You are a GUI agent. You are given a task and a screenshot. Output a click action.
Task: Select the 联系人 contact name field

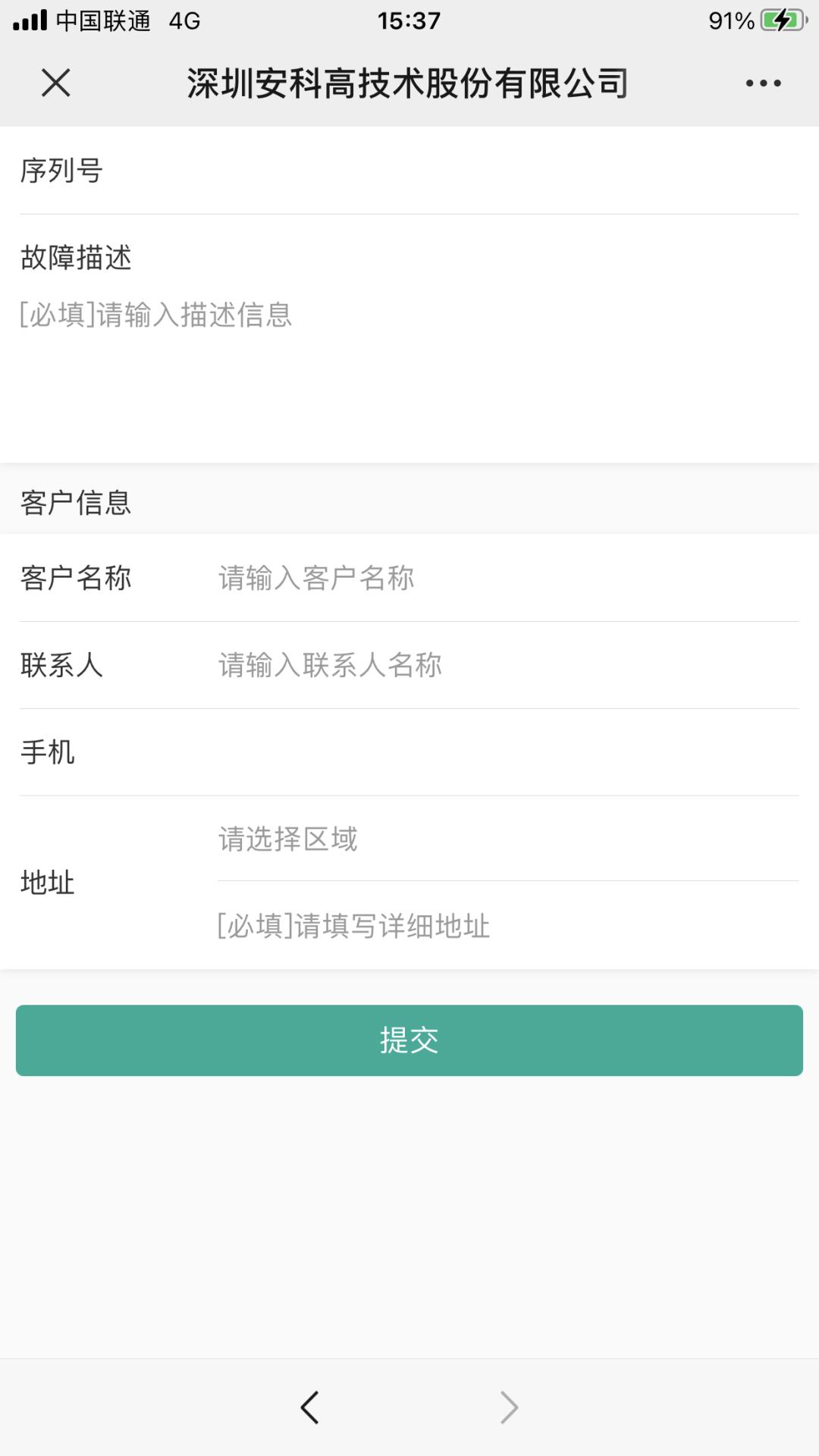tap(500, 666)
